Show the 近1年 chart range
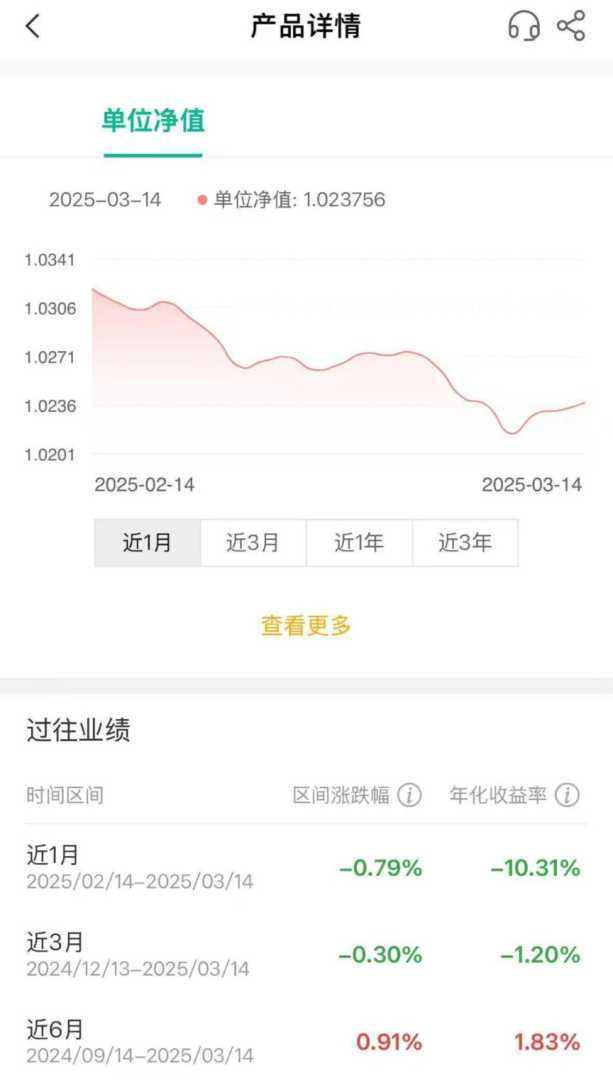This screenshot has width=613, height=1080. (x=359, y=543)
